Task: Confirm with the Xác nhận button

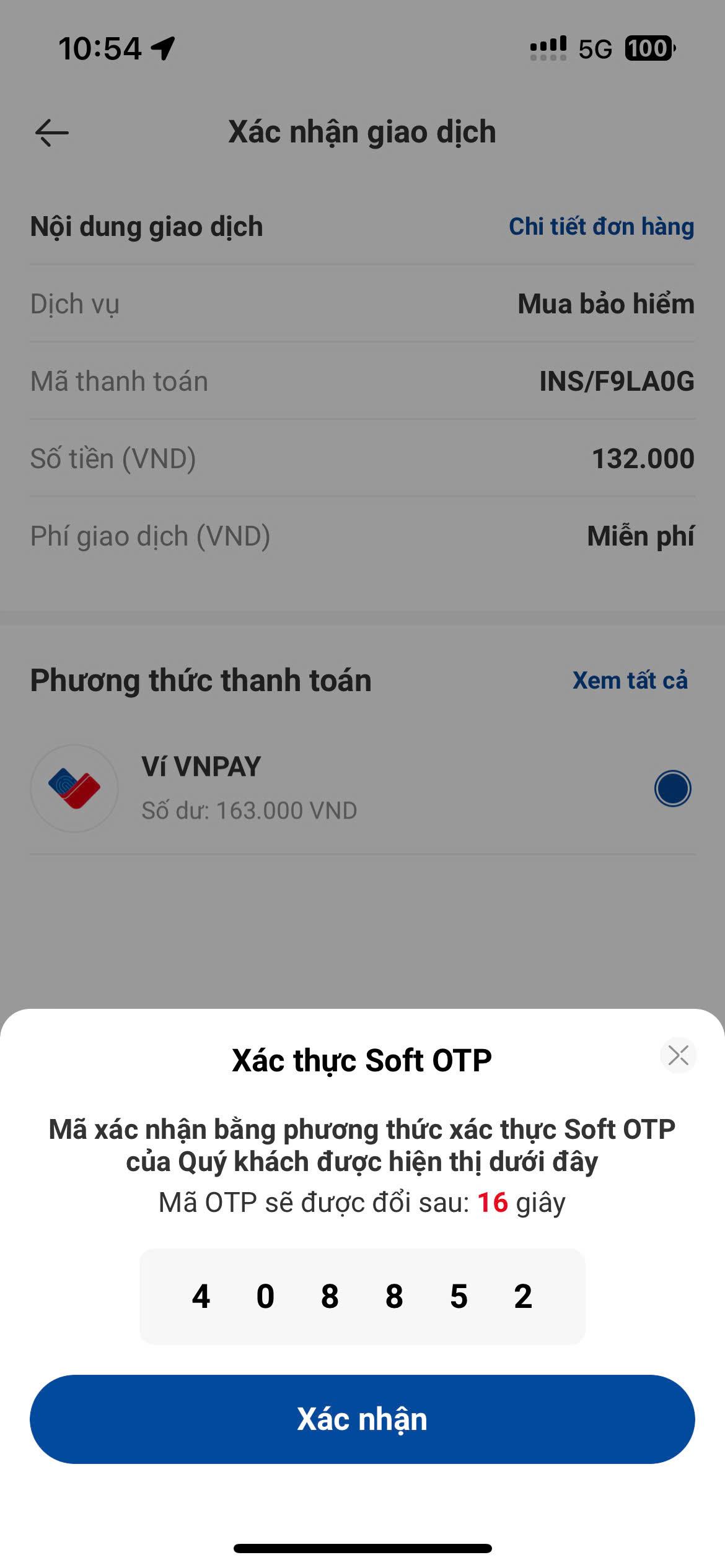Action: (x=362, y=1419)
